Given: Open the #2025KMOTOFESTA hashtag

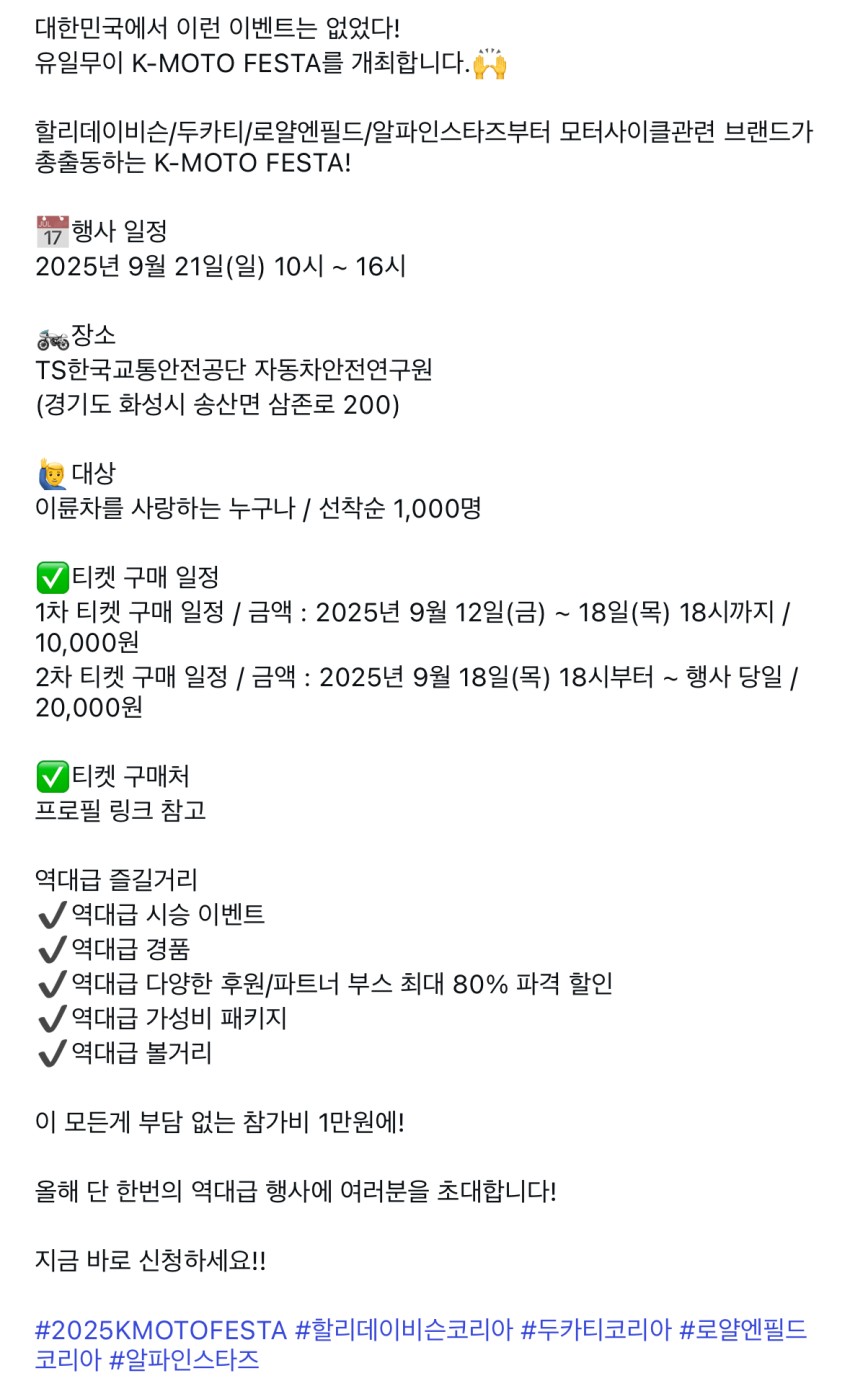Looking at the screenshot, I should pos(160,1330).
